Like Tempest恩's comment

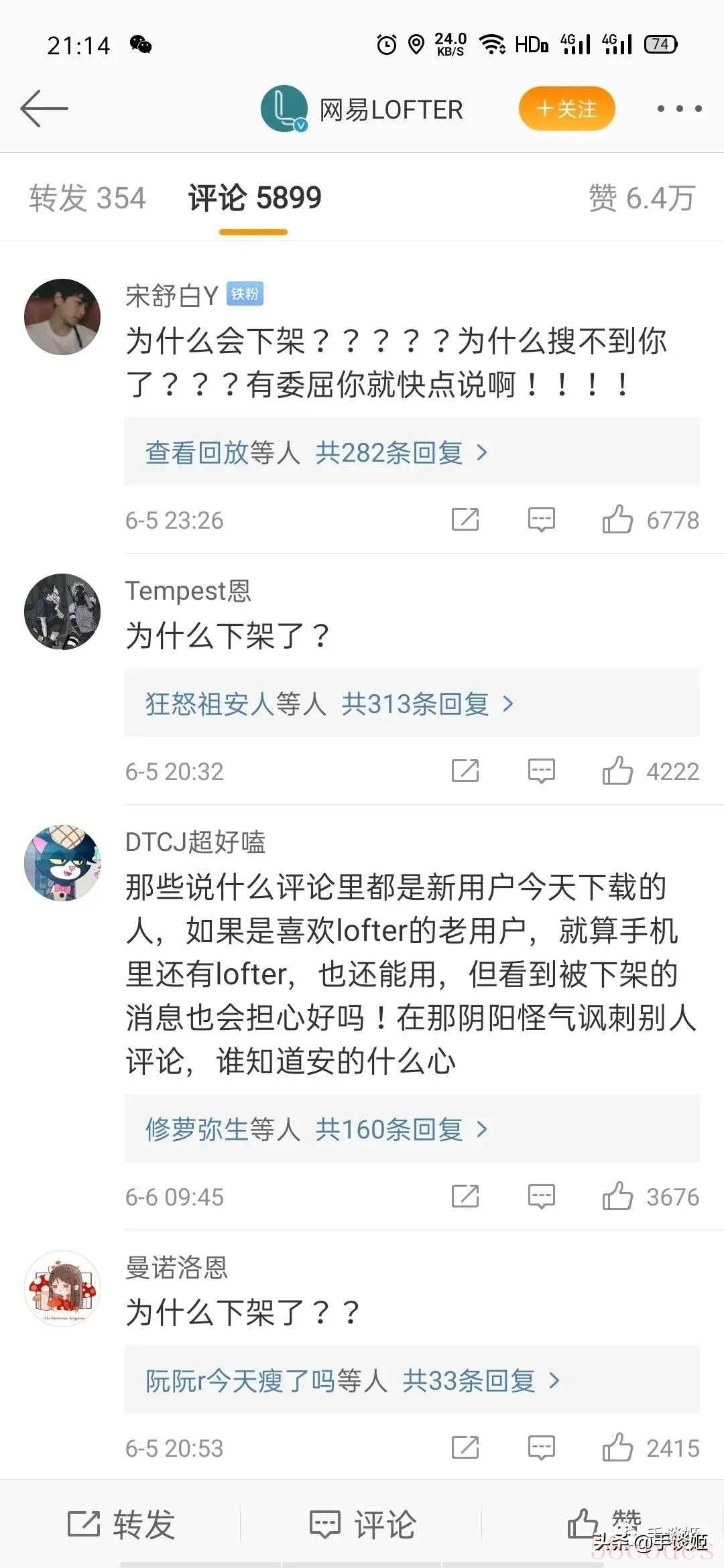point(617,771)
